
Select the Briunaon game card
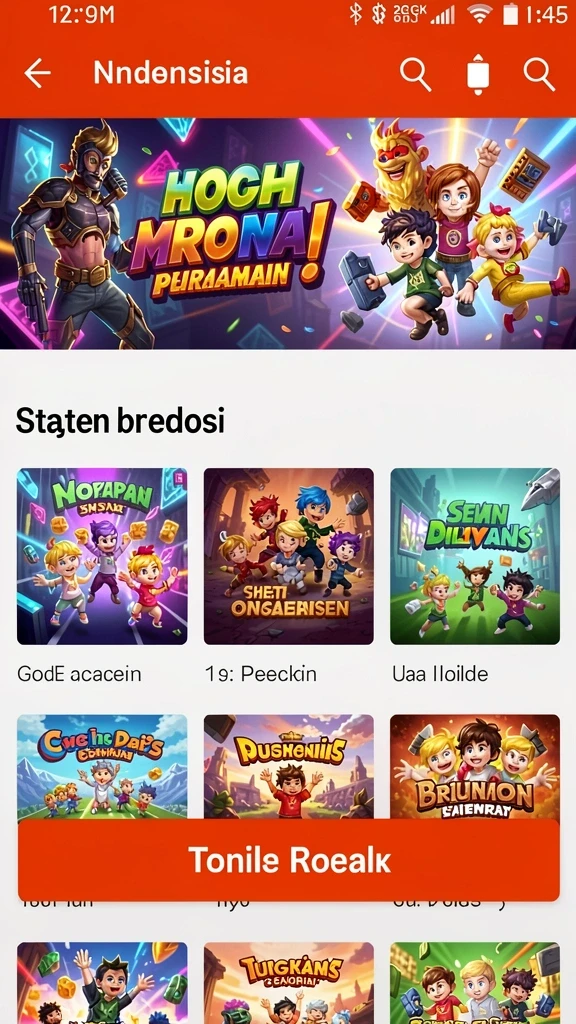click(475, 767)
